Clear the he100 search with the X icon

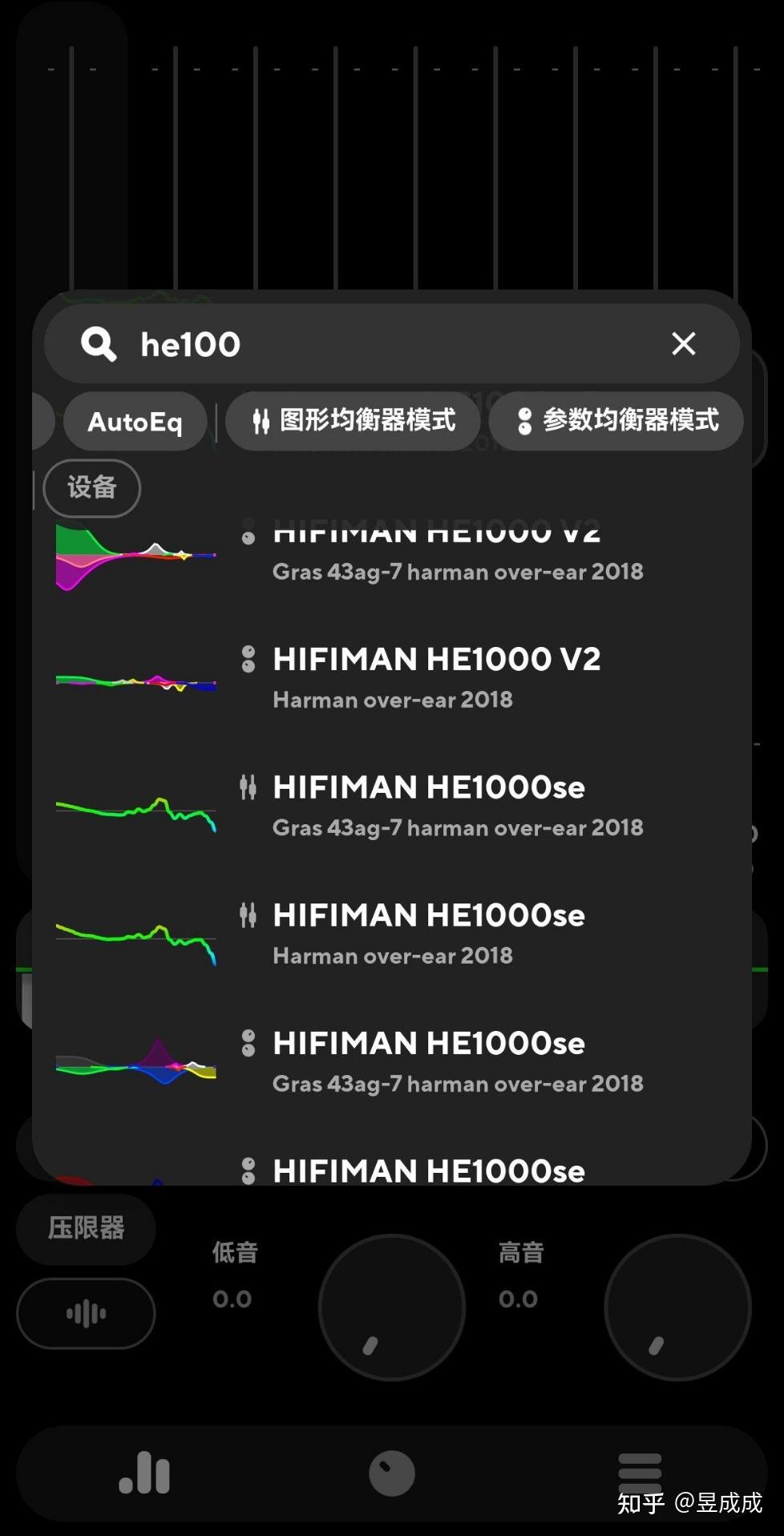(683, 343)
